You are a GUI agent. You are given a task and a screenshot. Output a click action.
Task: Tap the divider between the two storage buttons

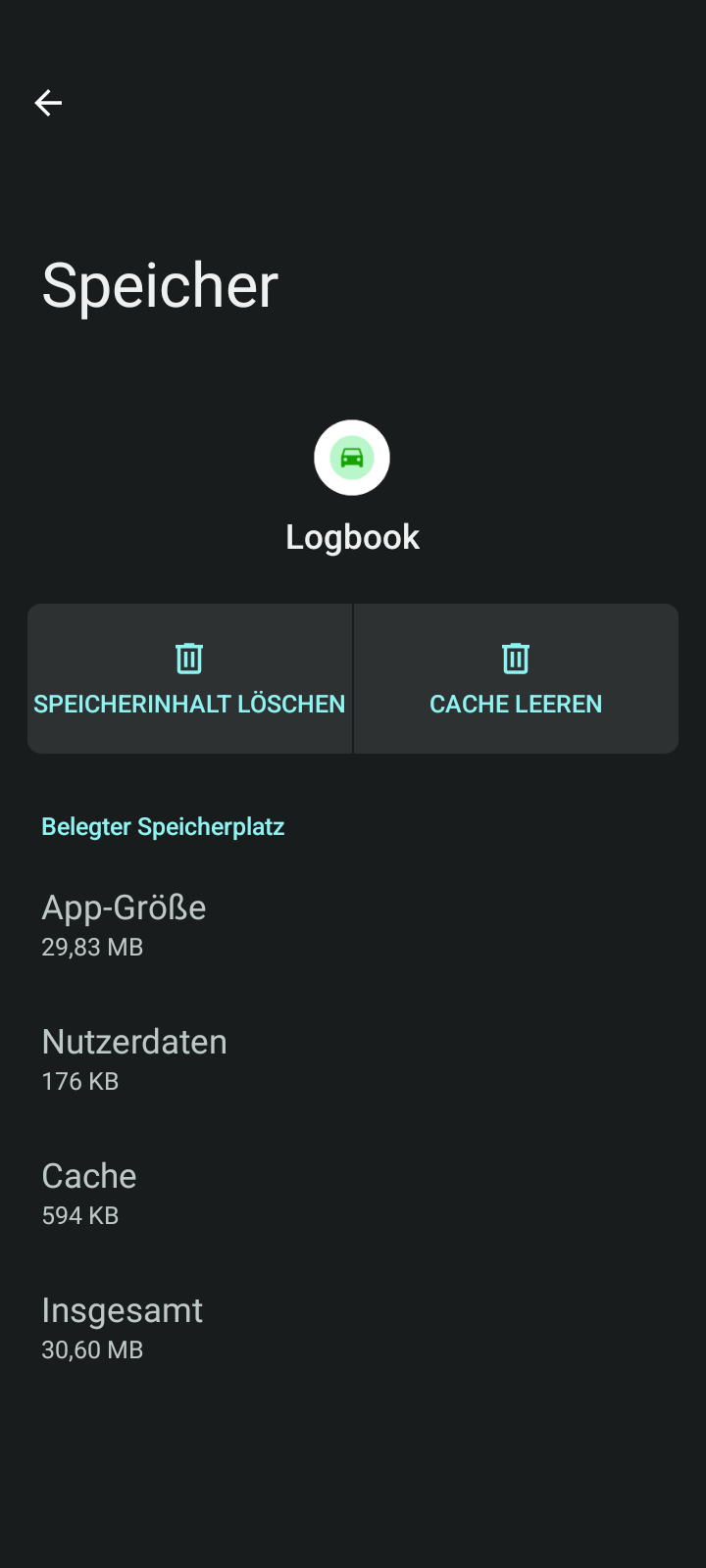pos(353,678)
